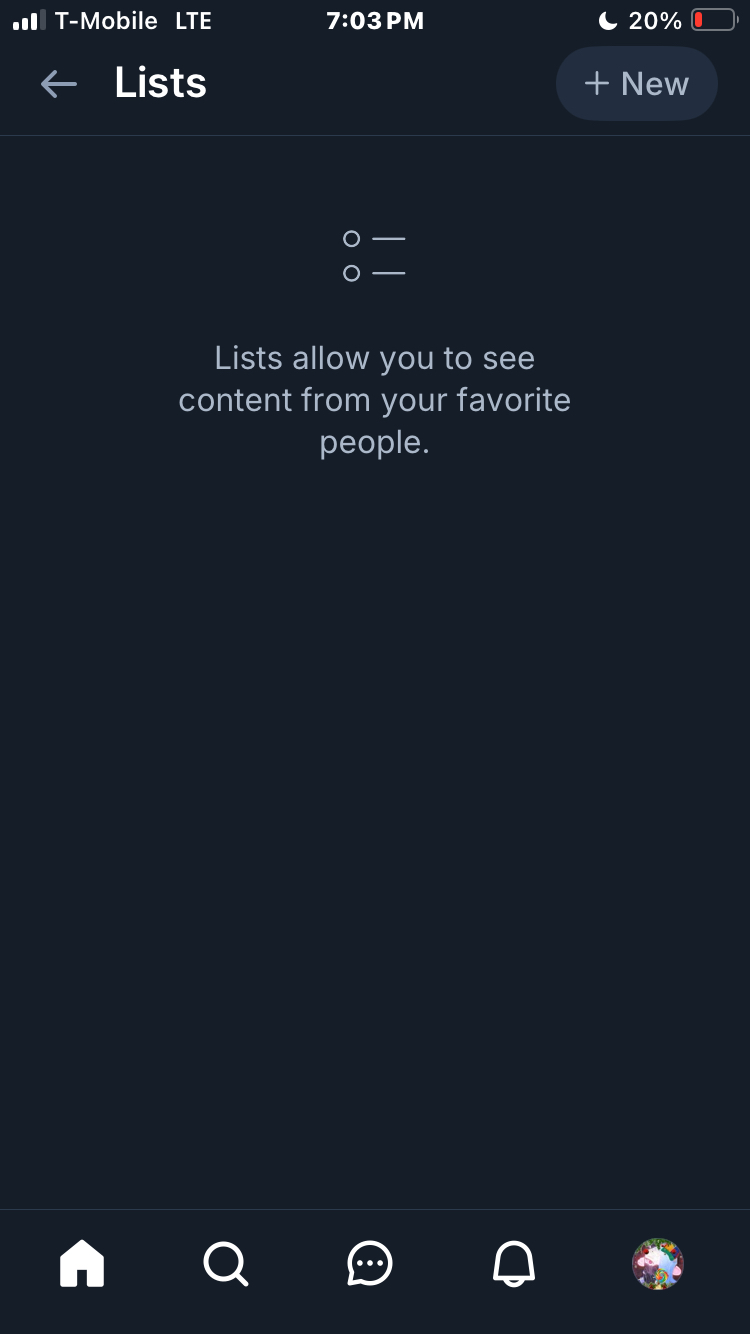Open the Search tab
Viewport: 750px width, 1334px height.
(225, 1264)
